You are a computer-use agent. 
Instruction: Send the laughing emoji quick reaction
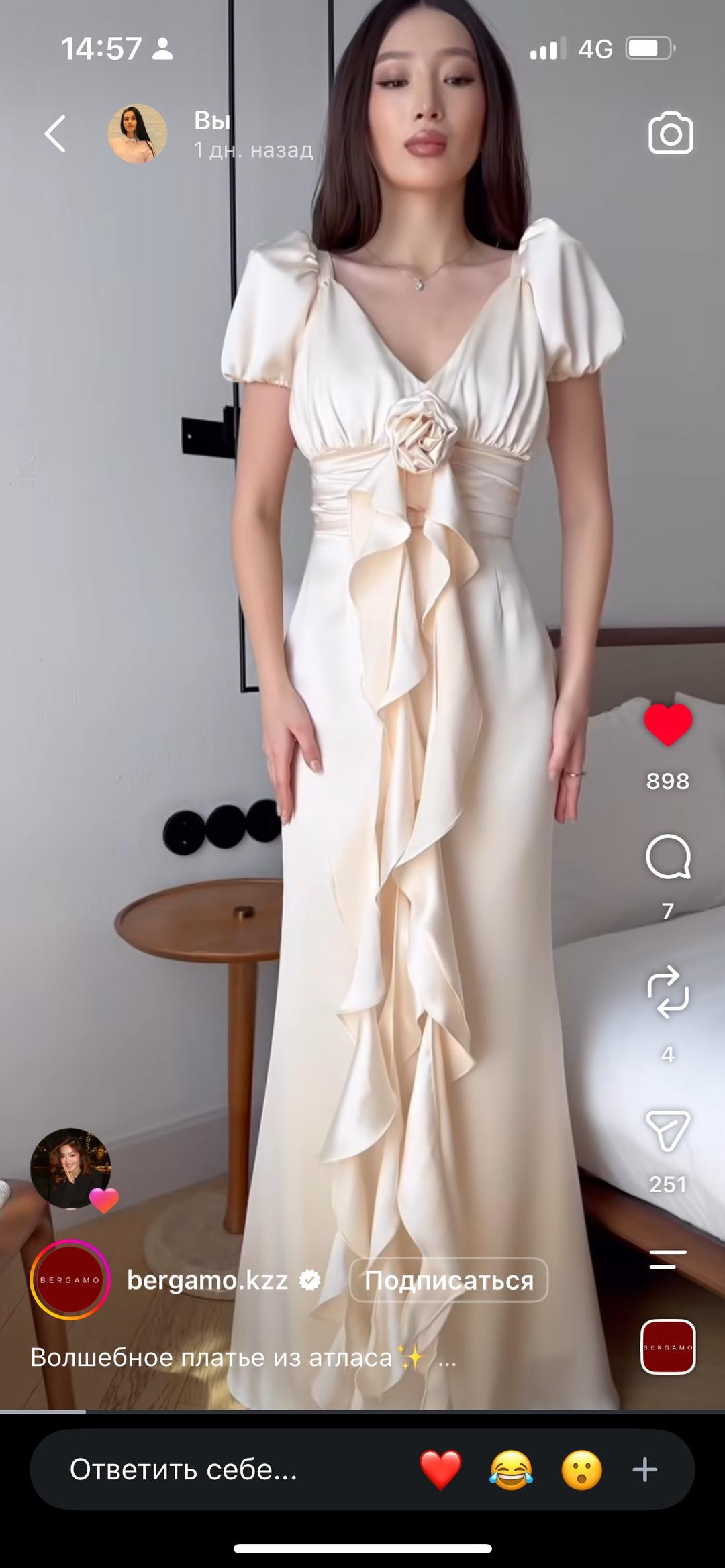[511, 1470]
